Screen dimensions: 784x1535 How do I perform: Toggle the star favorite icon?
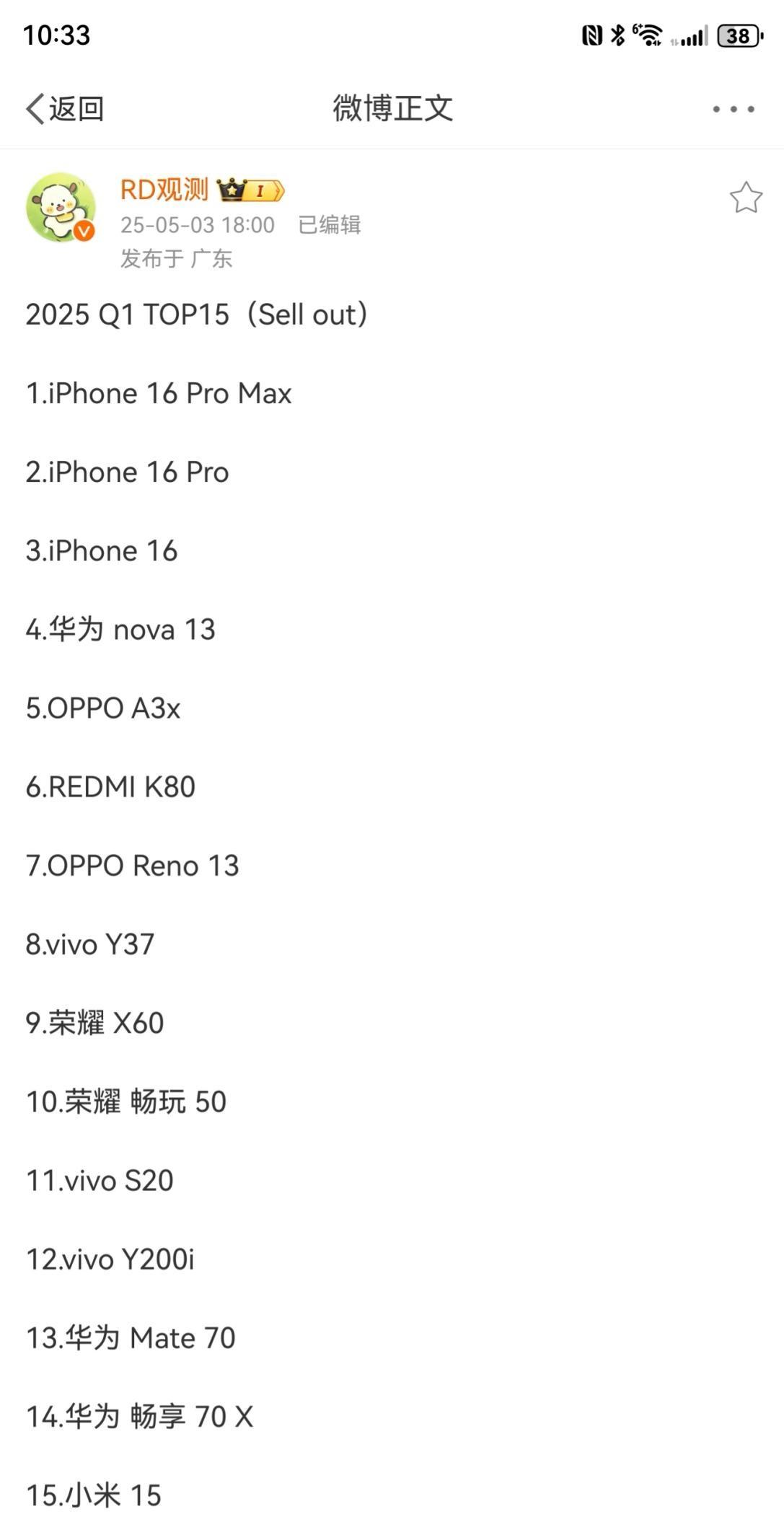(x=746, y=197)
